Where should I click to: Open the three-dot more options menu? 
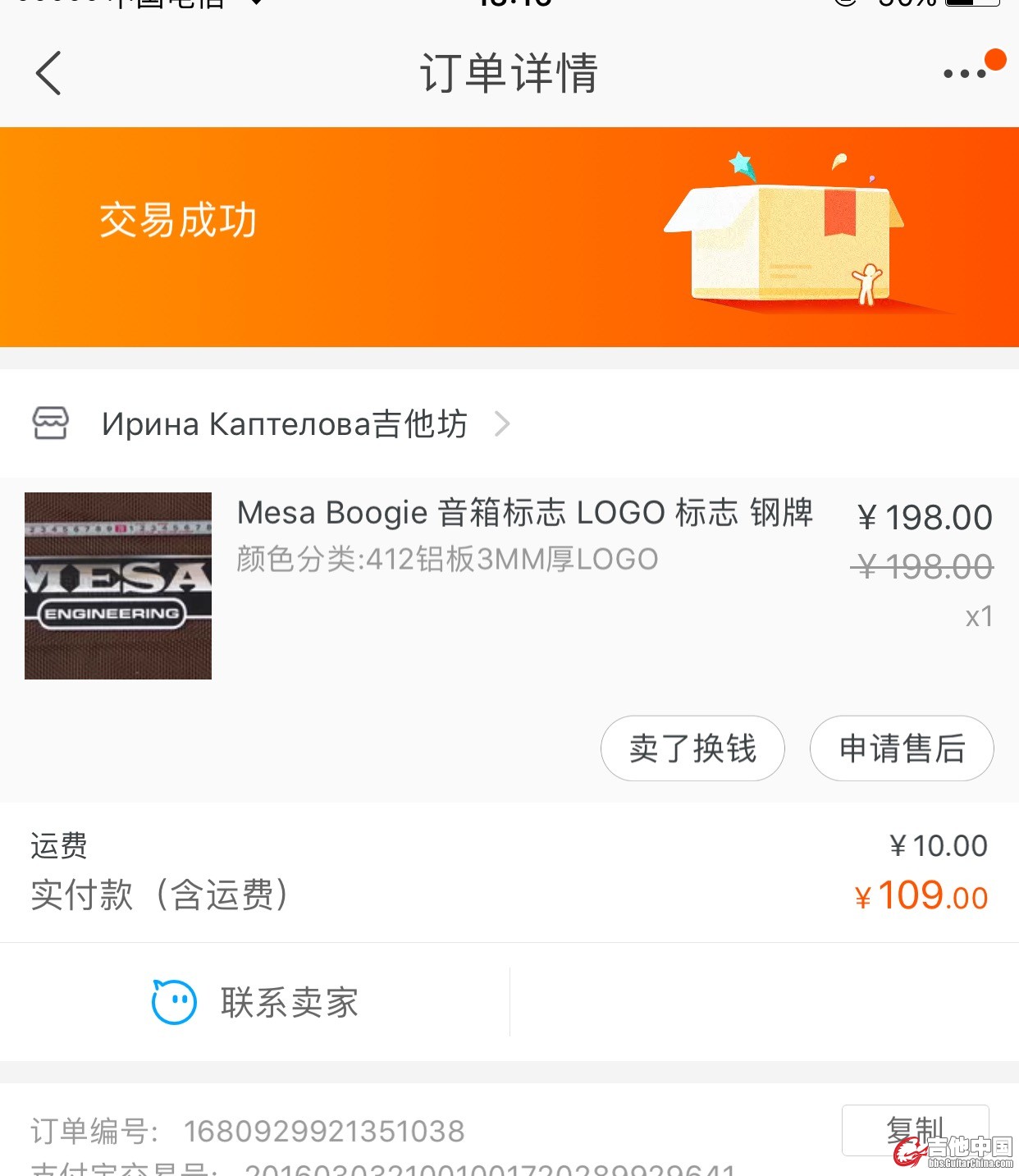coord(965,74)
